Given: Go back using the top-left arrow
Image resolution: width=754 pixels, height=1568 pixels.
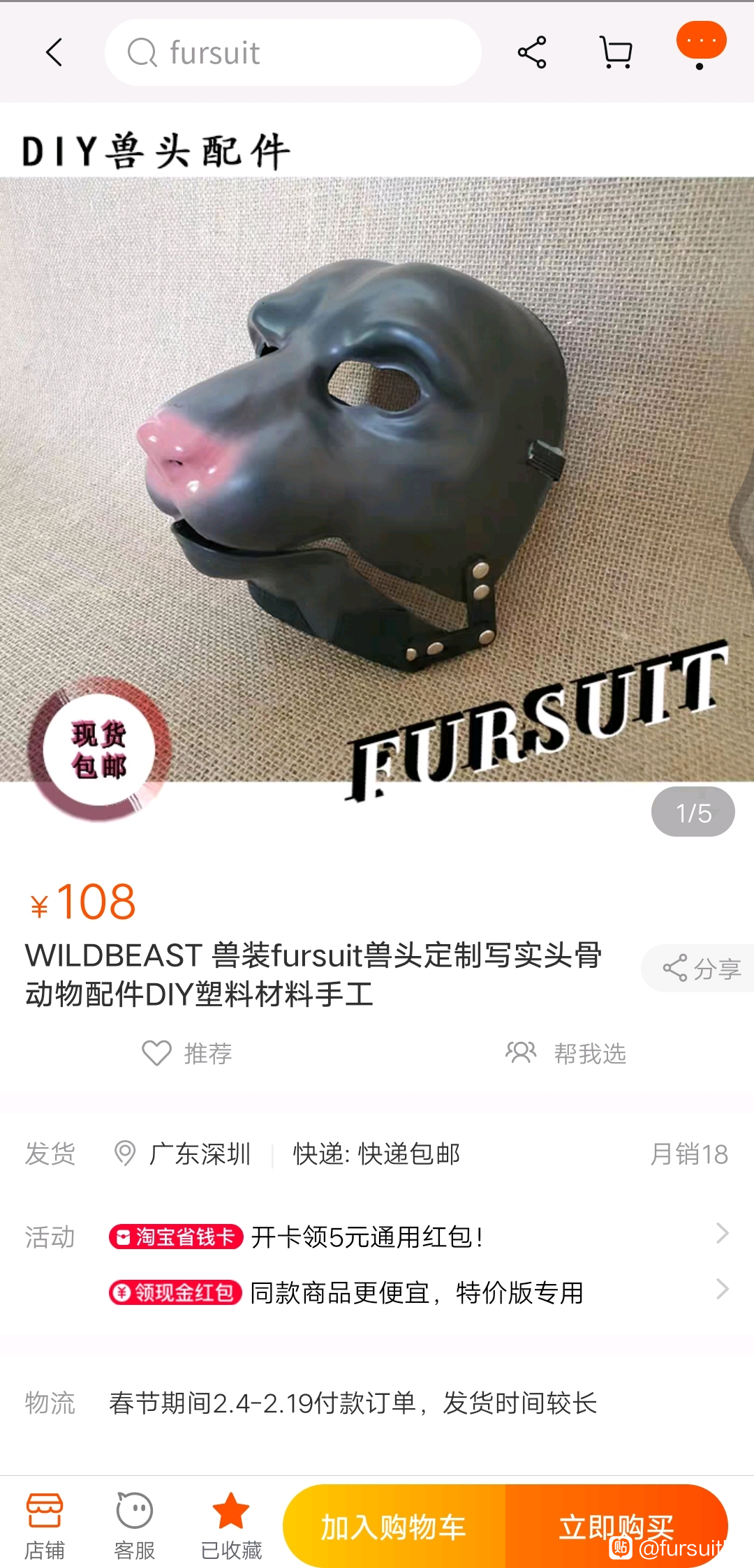Looking at the screenshot, I should pos(54,52).
